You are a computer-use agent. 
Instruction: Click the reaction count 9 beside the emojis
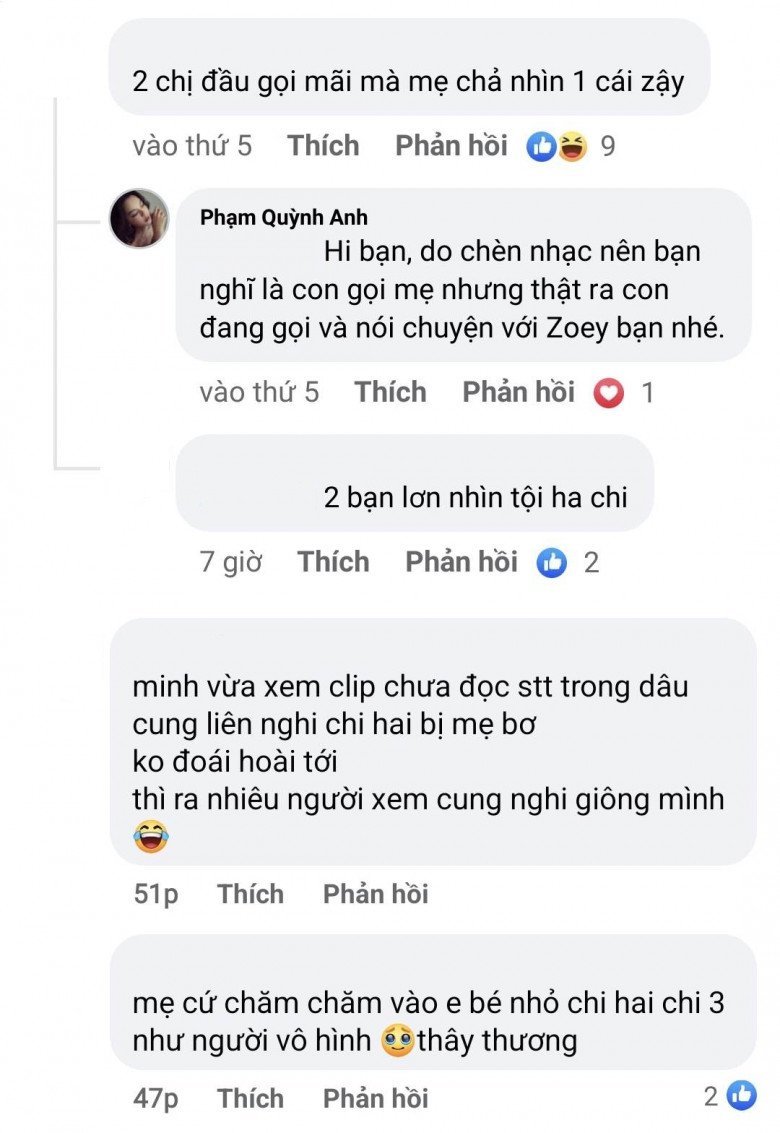(x=610, y=146)
